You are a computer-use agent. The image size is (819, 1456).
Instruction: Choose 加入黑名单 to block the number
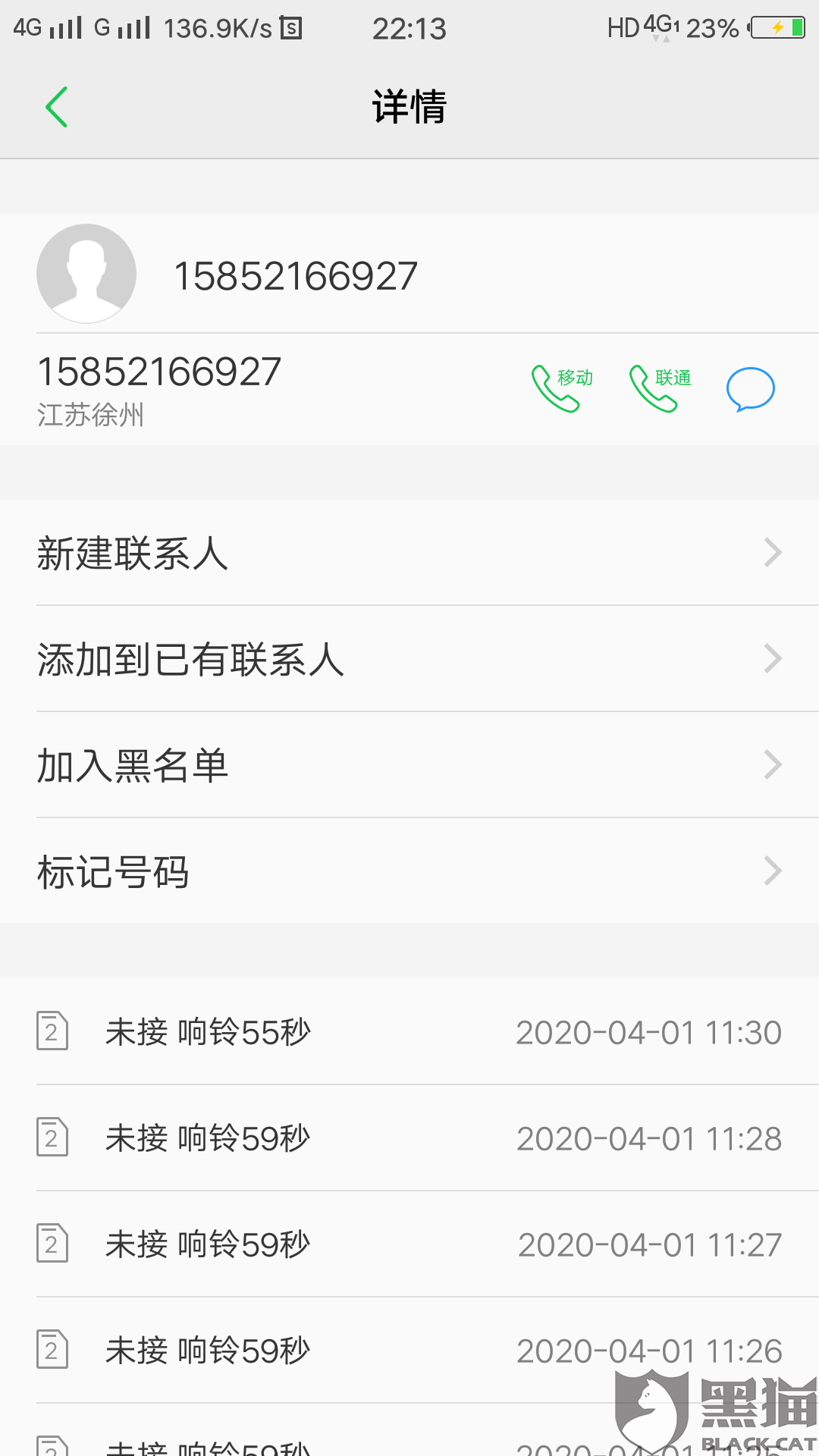[x=409, y=765]
